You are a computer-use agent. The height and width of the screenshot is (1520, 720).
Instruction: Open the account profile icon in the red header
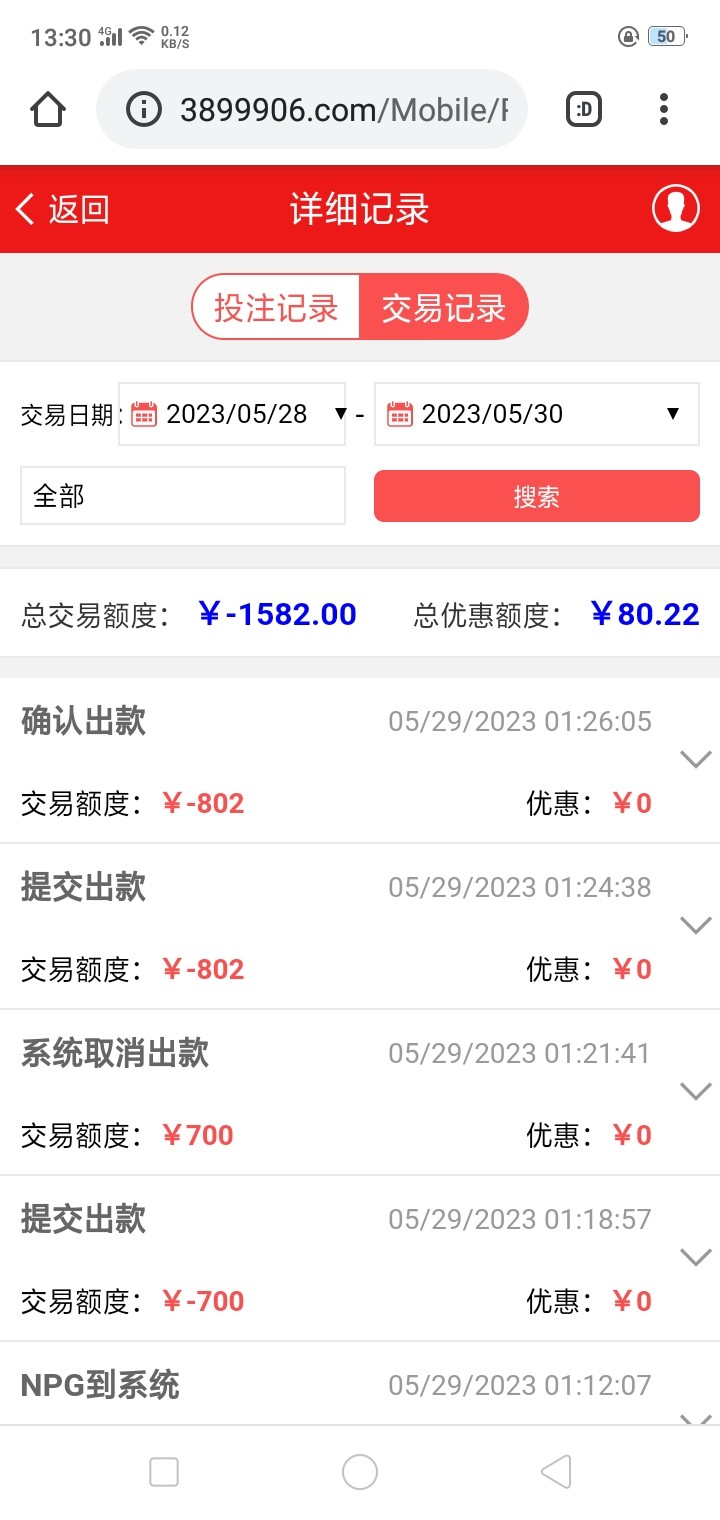pos(675,209)
